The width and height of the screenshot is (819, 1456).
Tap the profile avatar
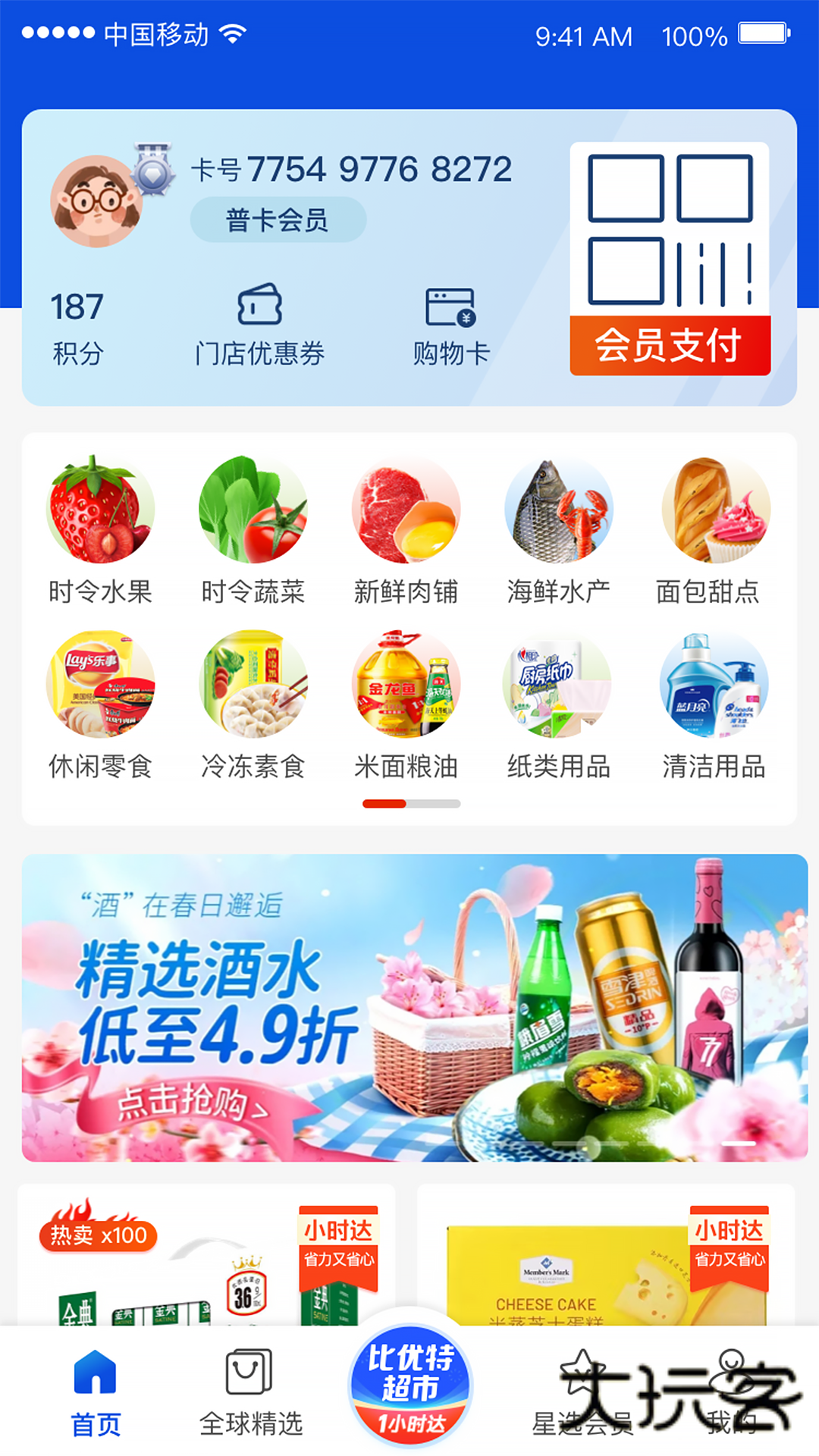coord(96,201)
